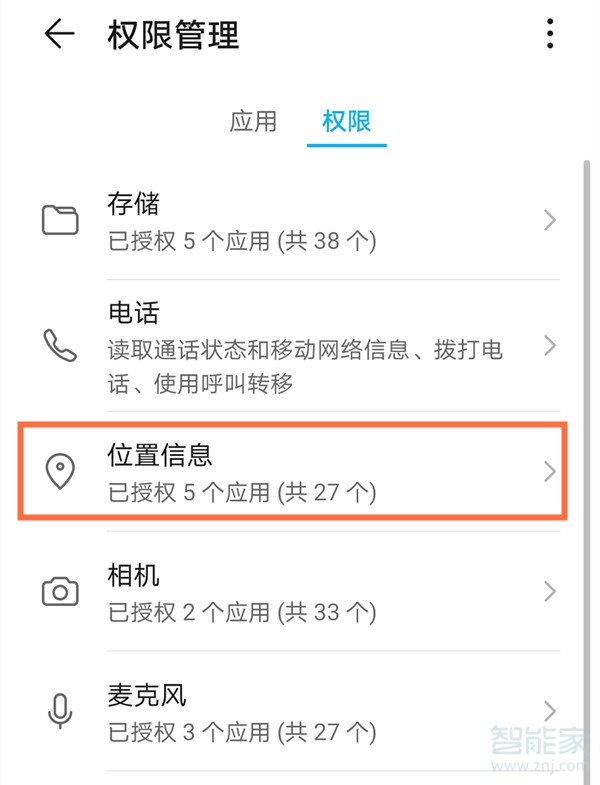Select the 权限 tab
The image size is (600, 785).
pos(346,122)
